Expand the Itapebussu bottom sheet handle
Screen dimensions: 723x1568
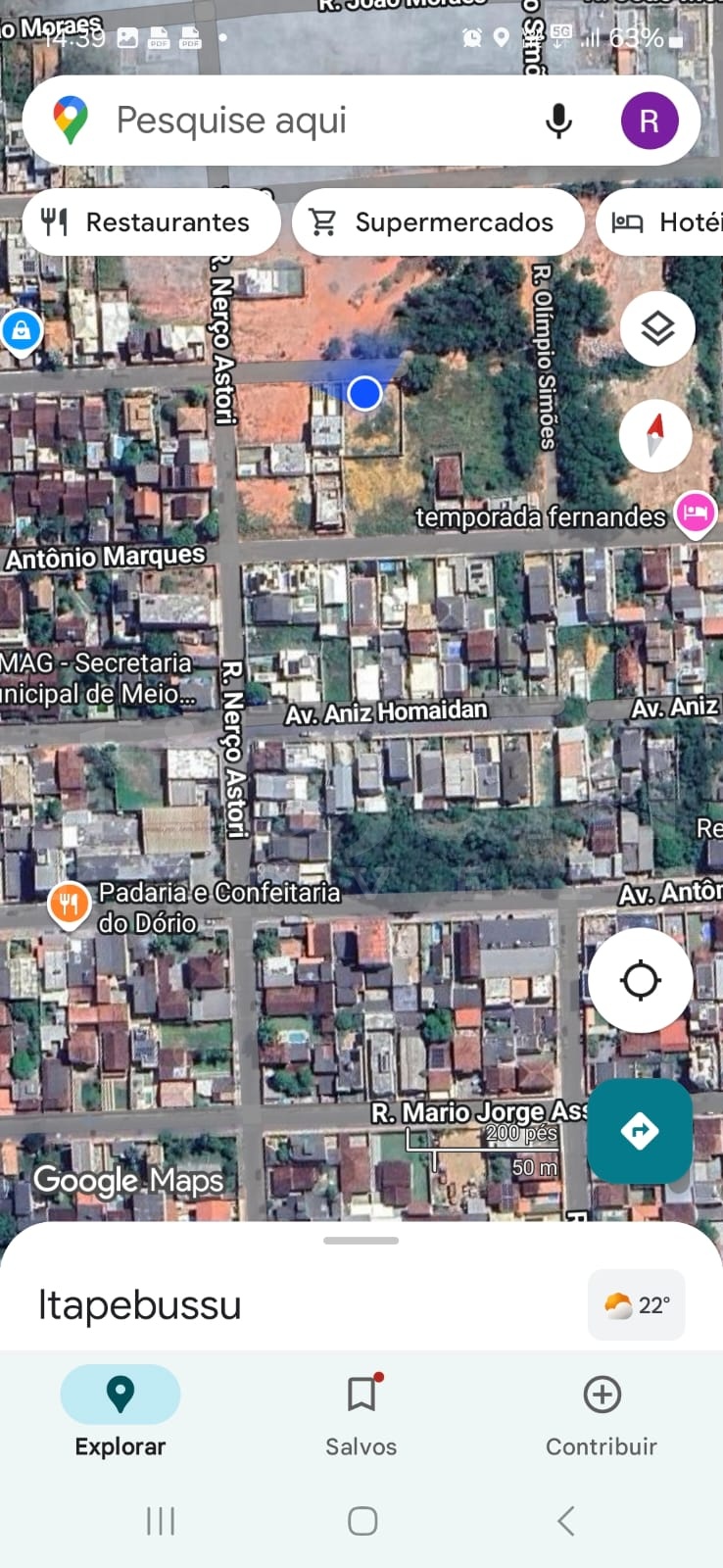[361, 1240]
